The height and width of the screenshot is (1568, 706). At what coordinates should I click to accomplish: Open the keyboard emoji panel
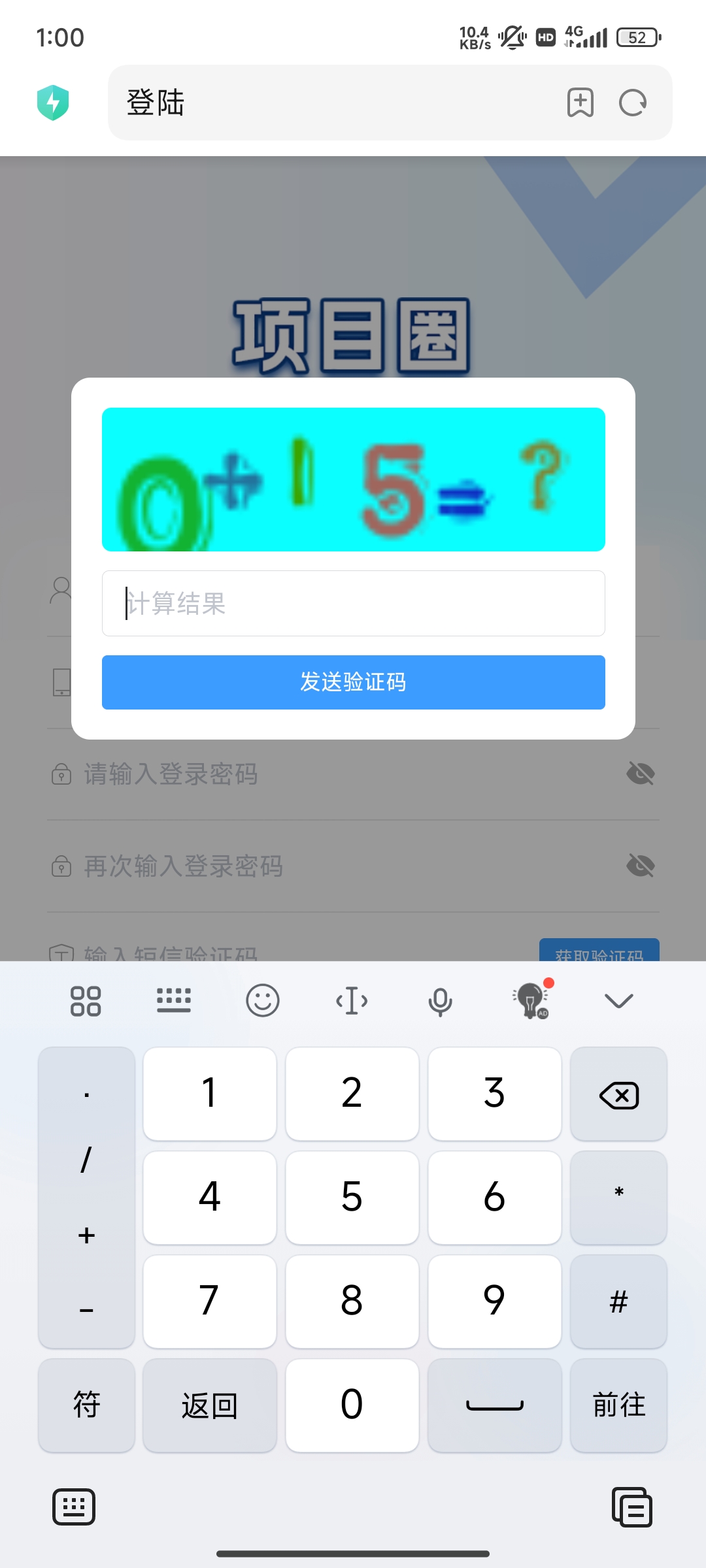coord(263,1000)
